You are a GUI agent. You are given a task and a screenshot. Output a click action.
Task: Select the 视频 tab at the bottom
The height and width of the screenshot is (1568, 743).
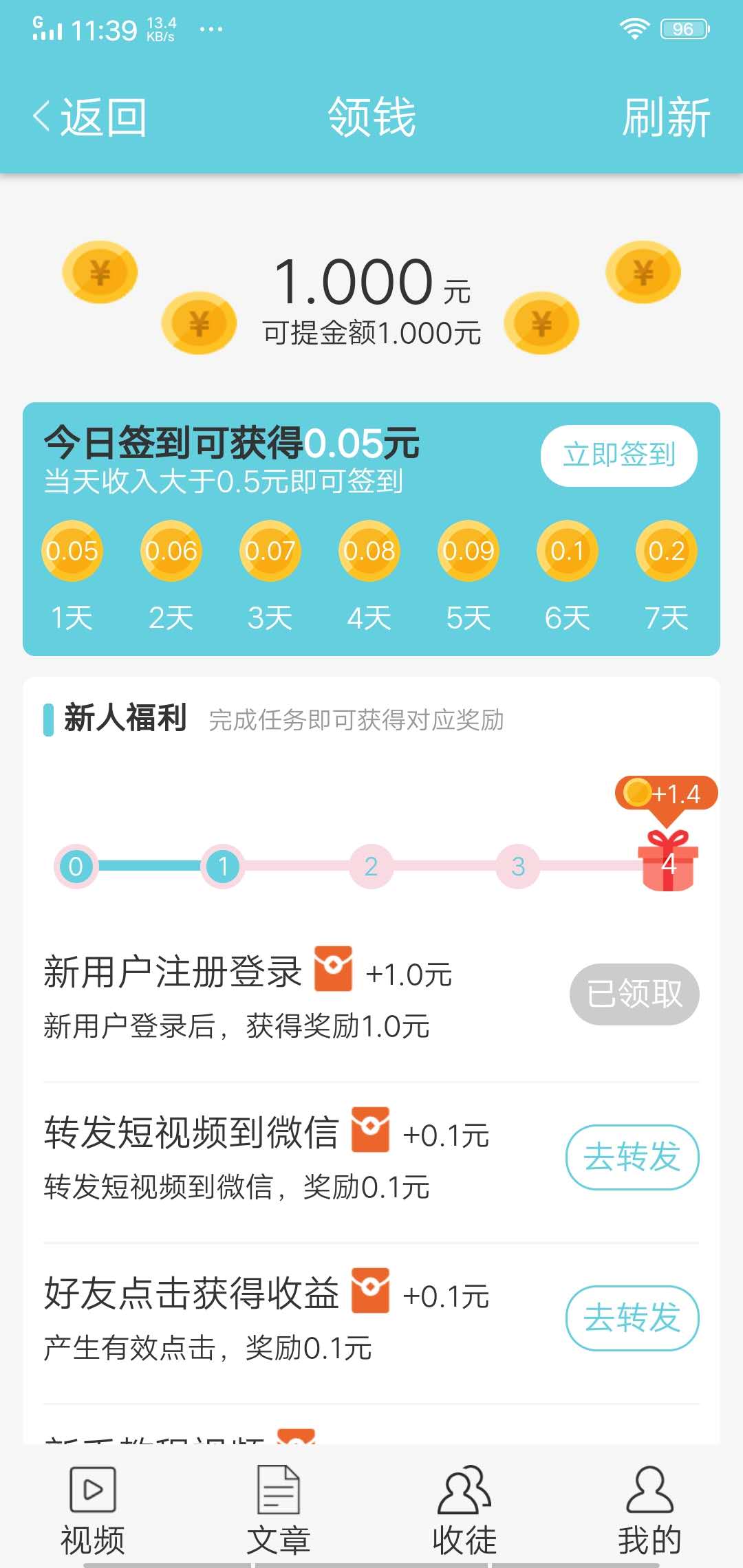tap(93, 1513)
